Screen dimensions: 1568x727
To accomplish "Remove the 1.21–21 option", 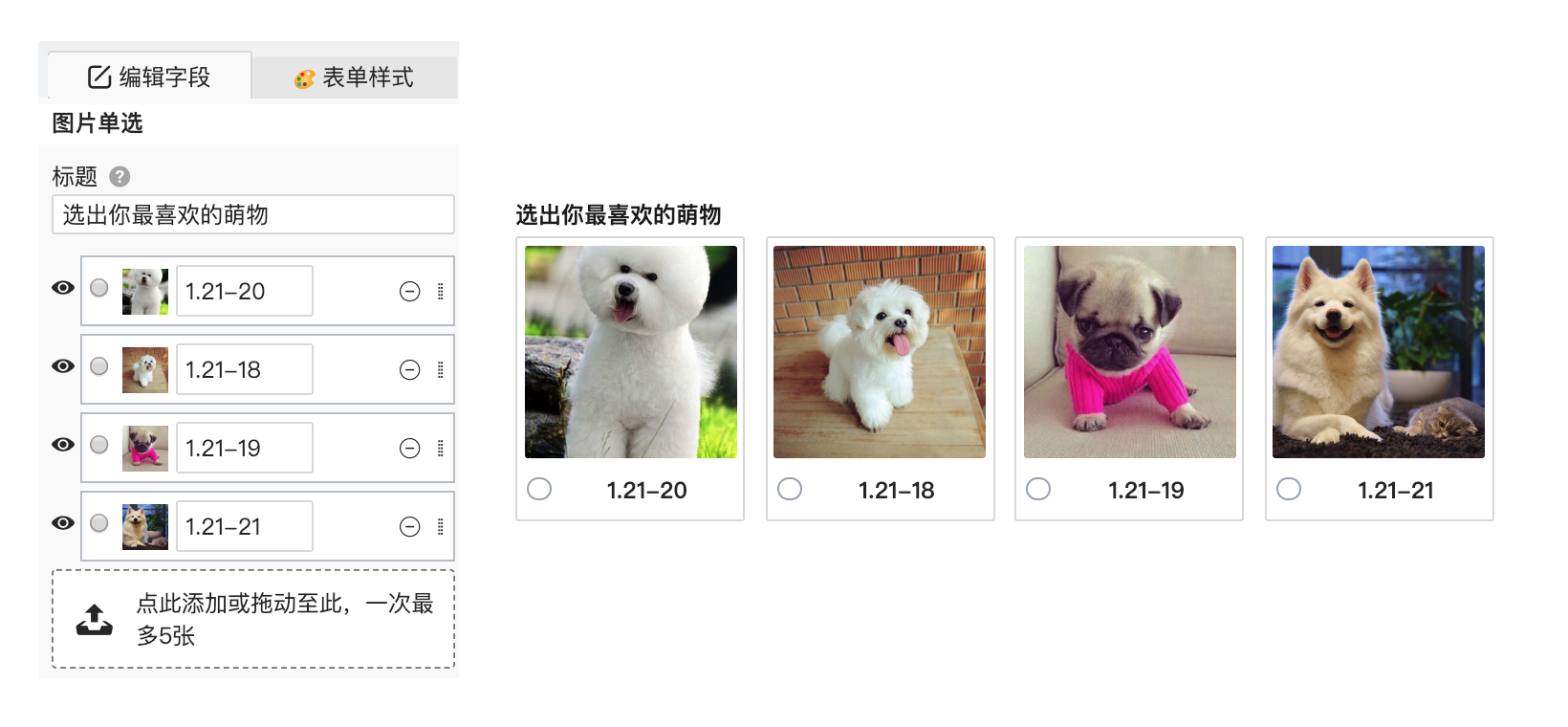I will tap(409, 527).
